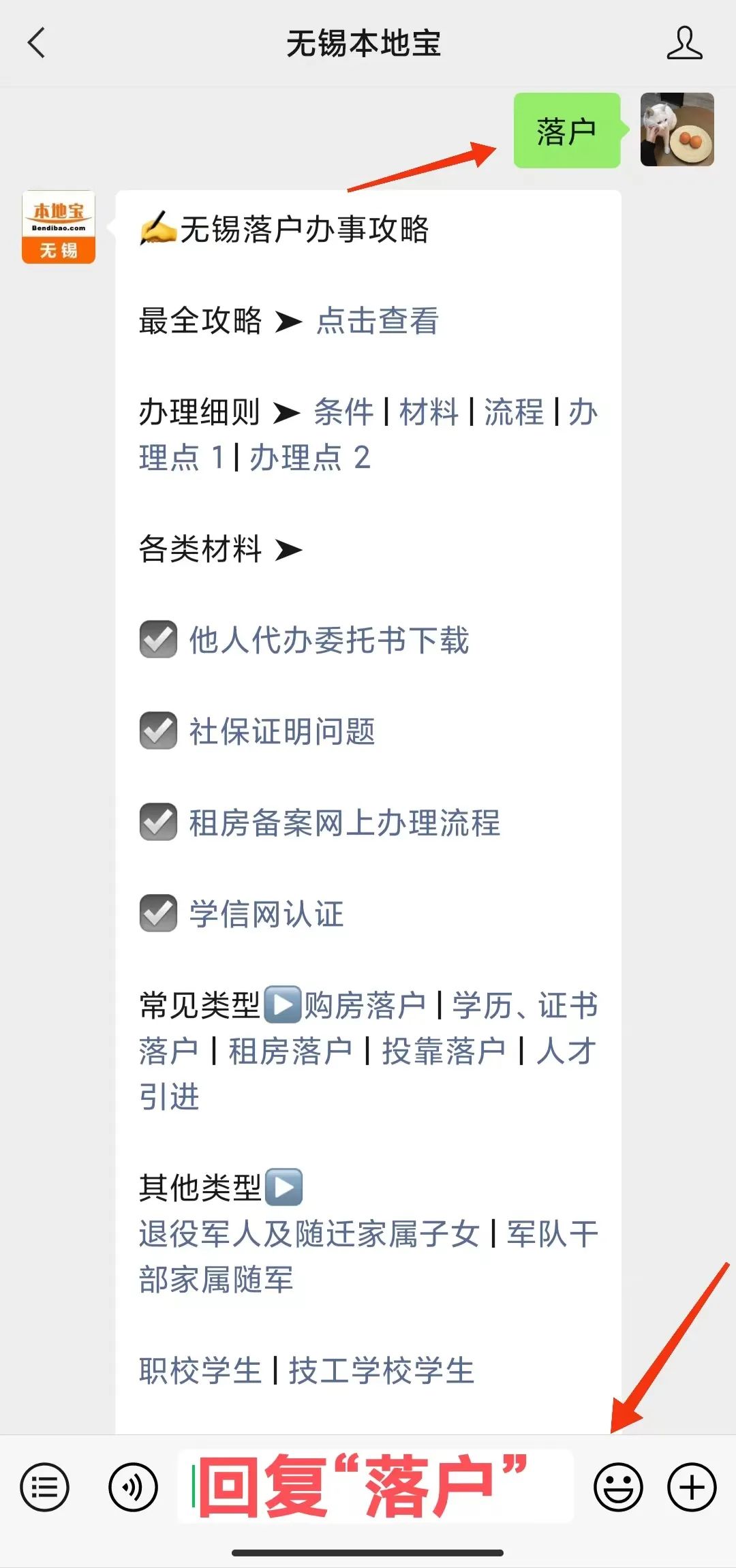Expand the 最全攻略 arrow
This screenshot has width=736, height=1568.
coord(286,322)
